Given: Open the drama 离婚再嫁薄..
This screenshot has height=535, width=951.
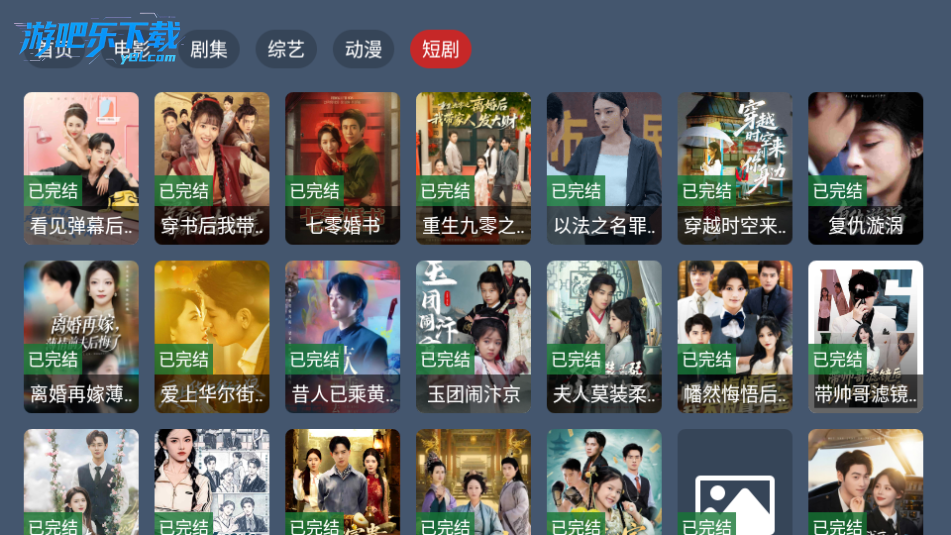Looking at the screenshot, I should (x=81, y=337).
